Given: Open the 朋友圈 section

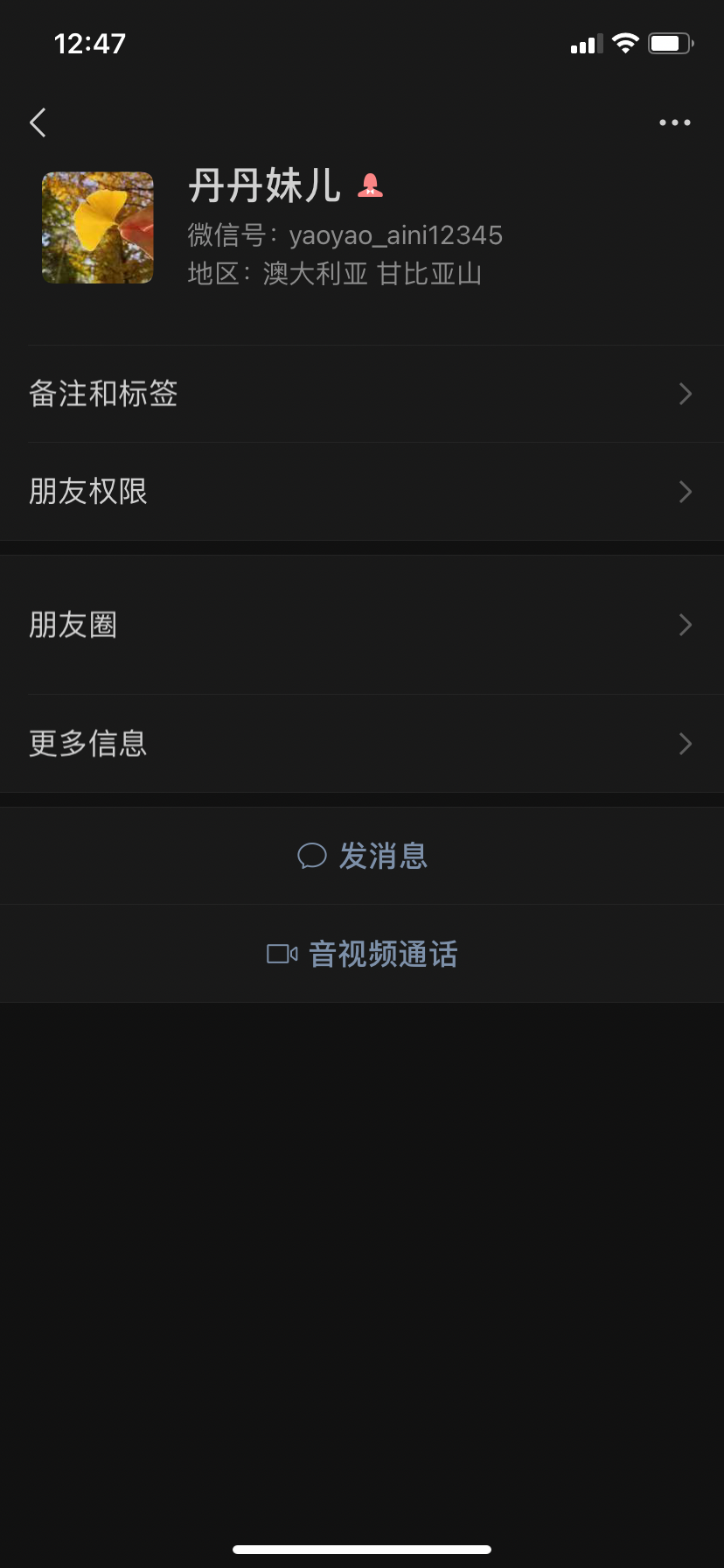Looking at the screenshot, I should click(x=362, y=624).
